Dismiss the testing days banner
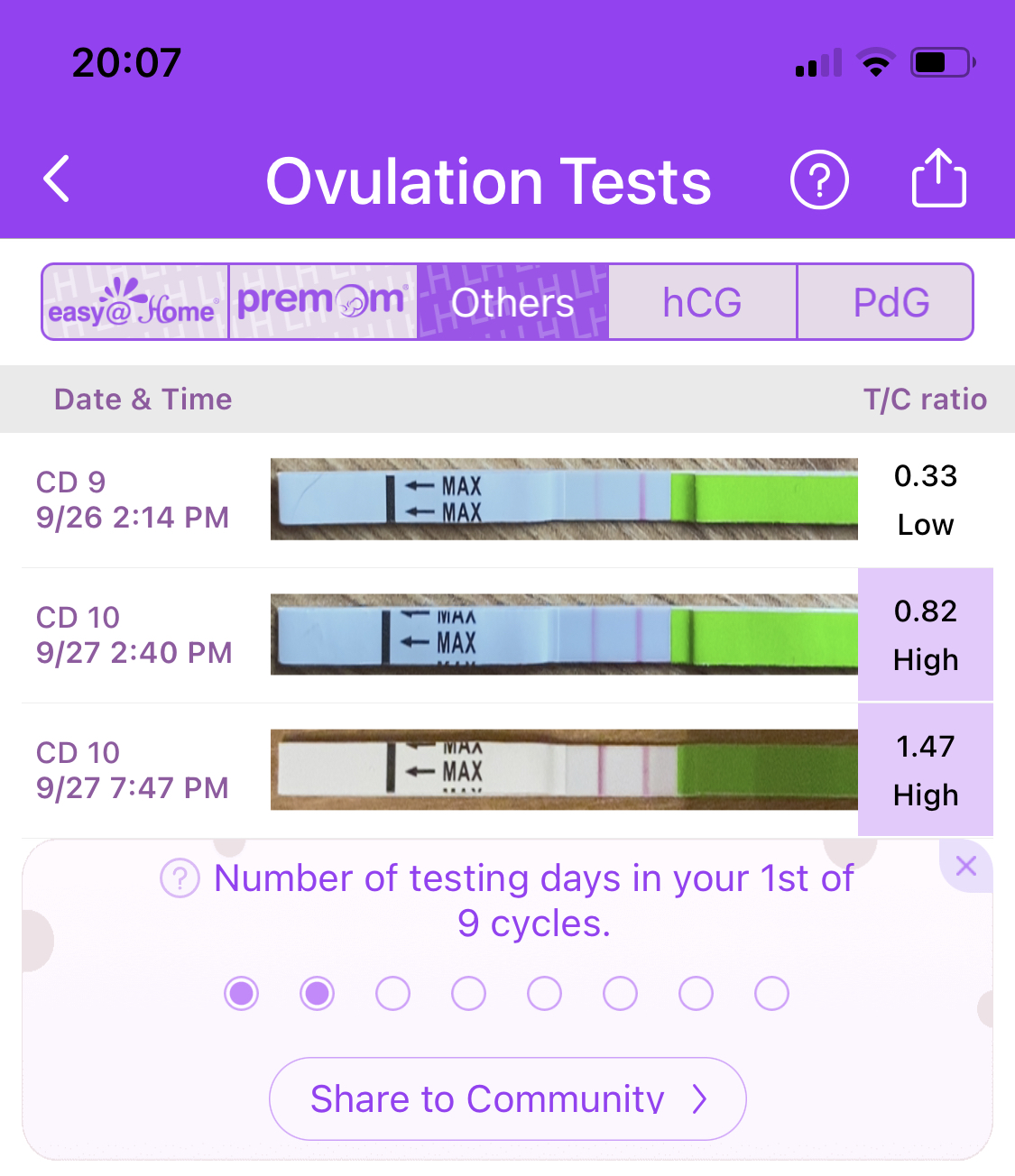Viewport: 1015px width, 1176px height. 965,867
